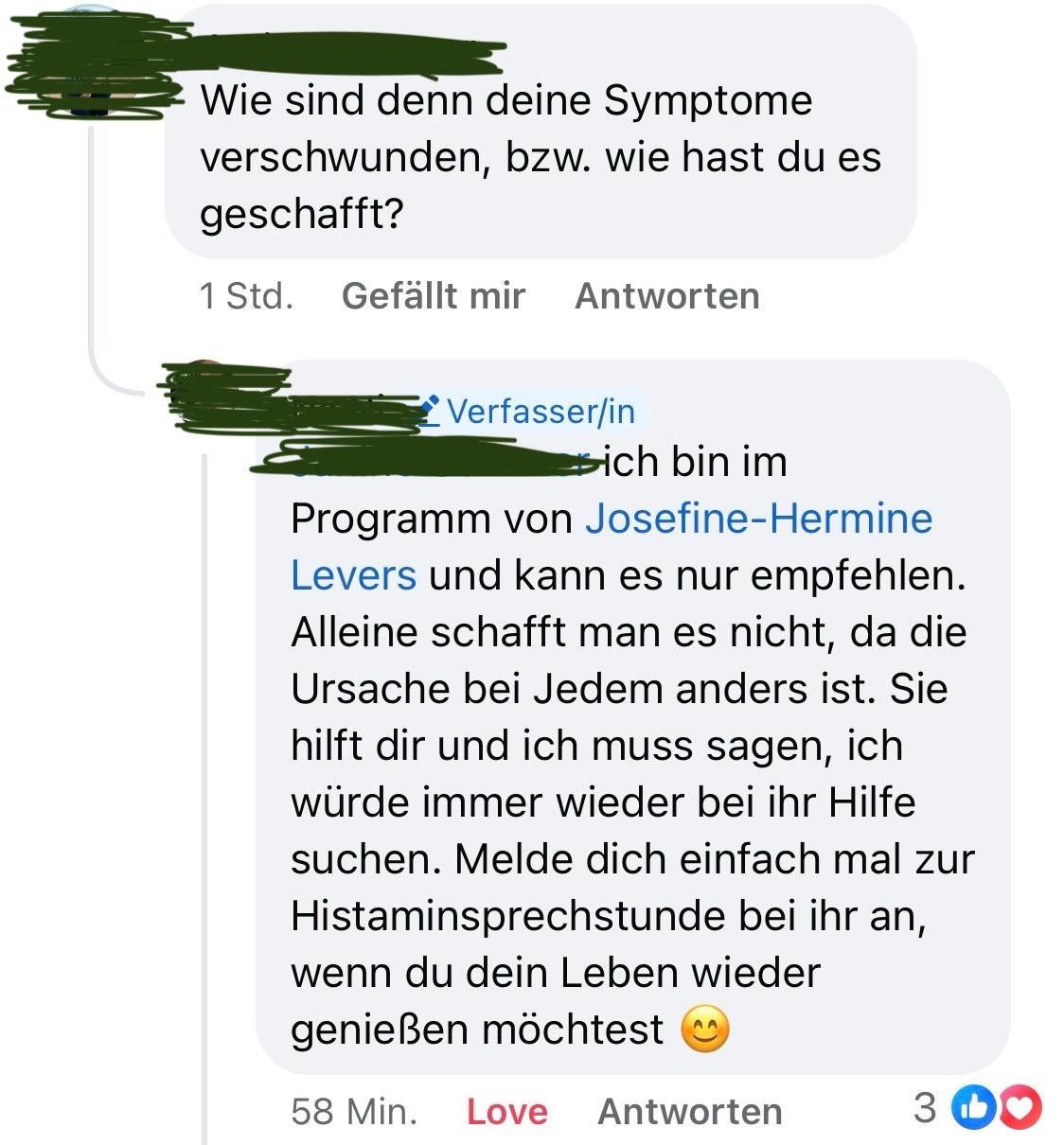Tap Love on the 58 Min. reply

click(506, 1111)
